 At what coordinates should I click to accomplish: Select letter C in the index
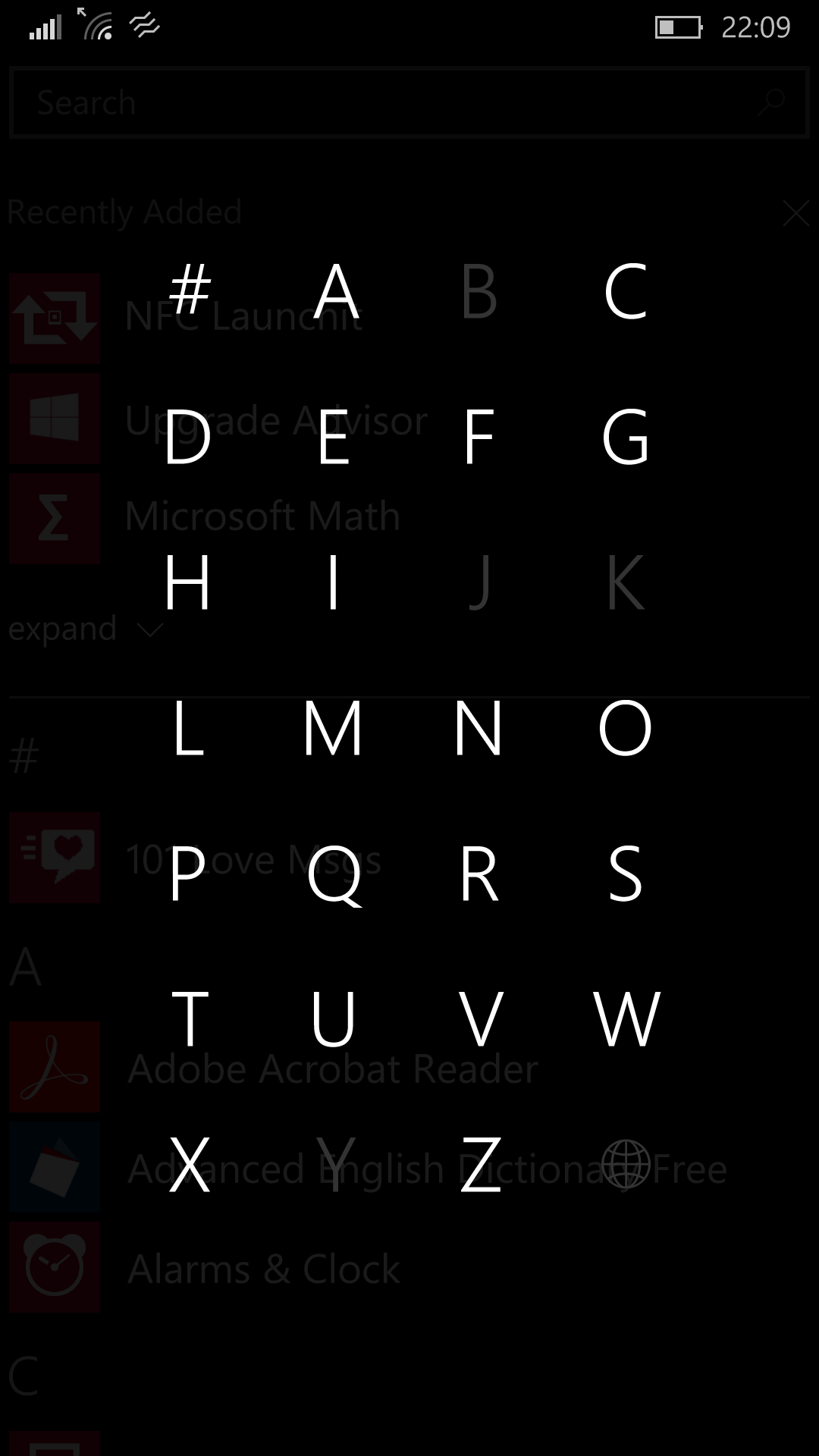pos(626,290)
